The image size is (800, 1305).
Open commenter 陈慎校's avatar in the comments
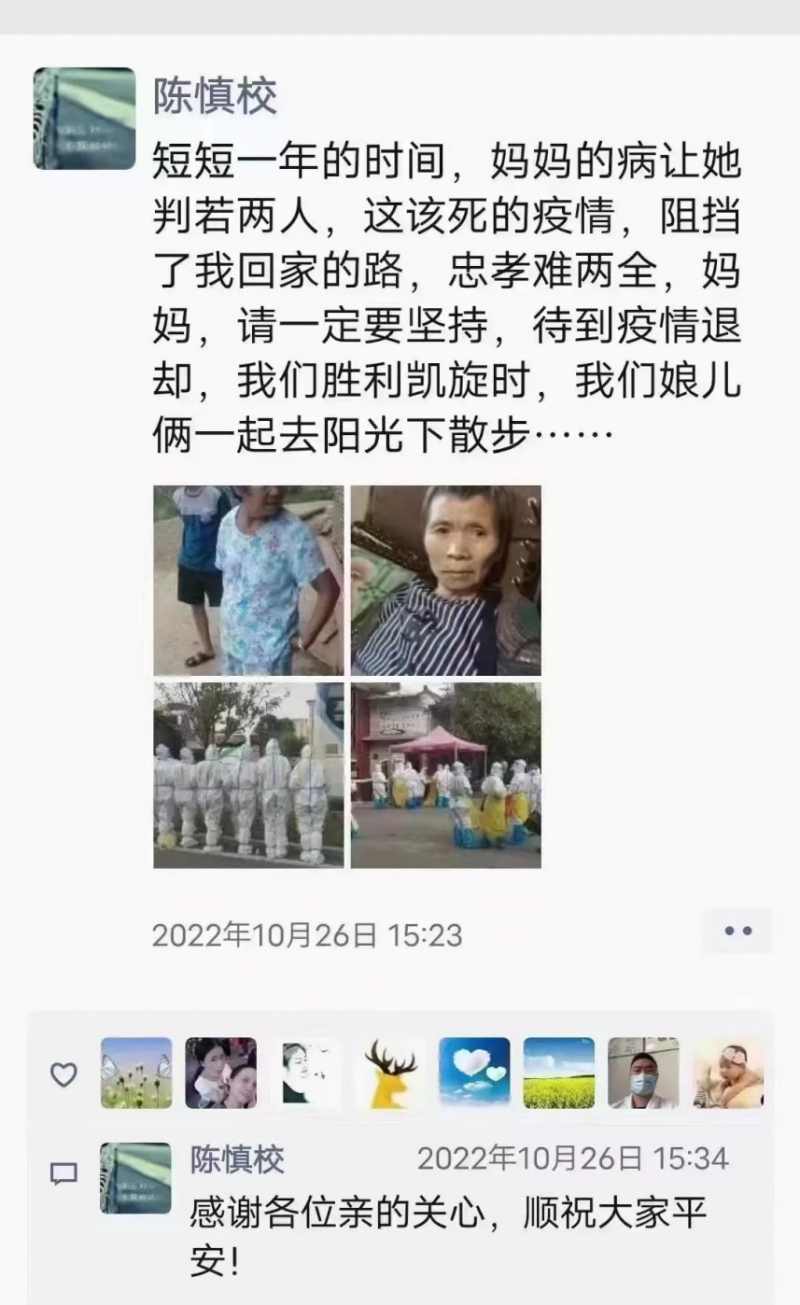pos(136,1178)
